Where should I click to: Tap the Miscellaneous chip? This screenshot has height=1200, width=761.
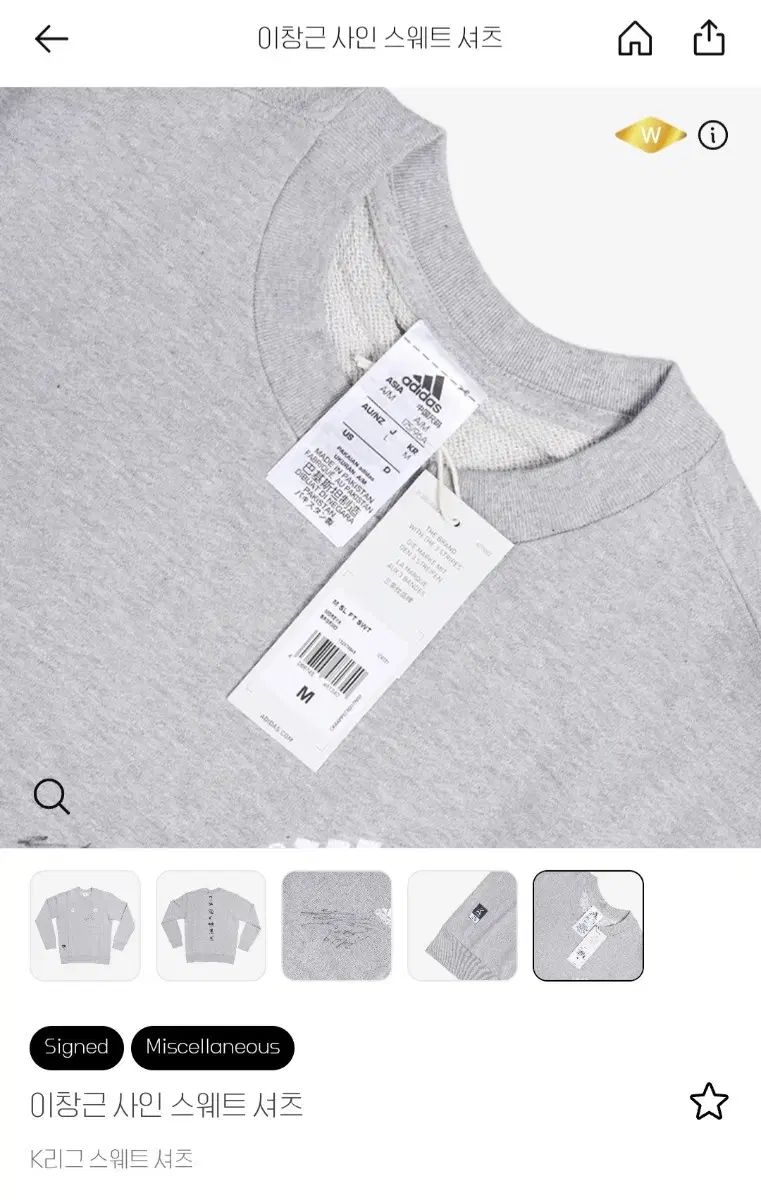point(213,1047)
